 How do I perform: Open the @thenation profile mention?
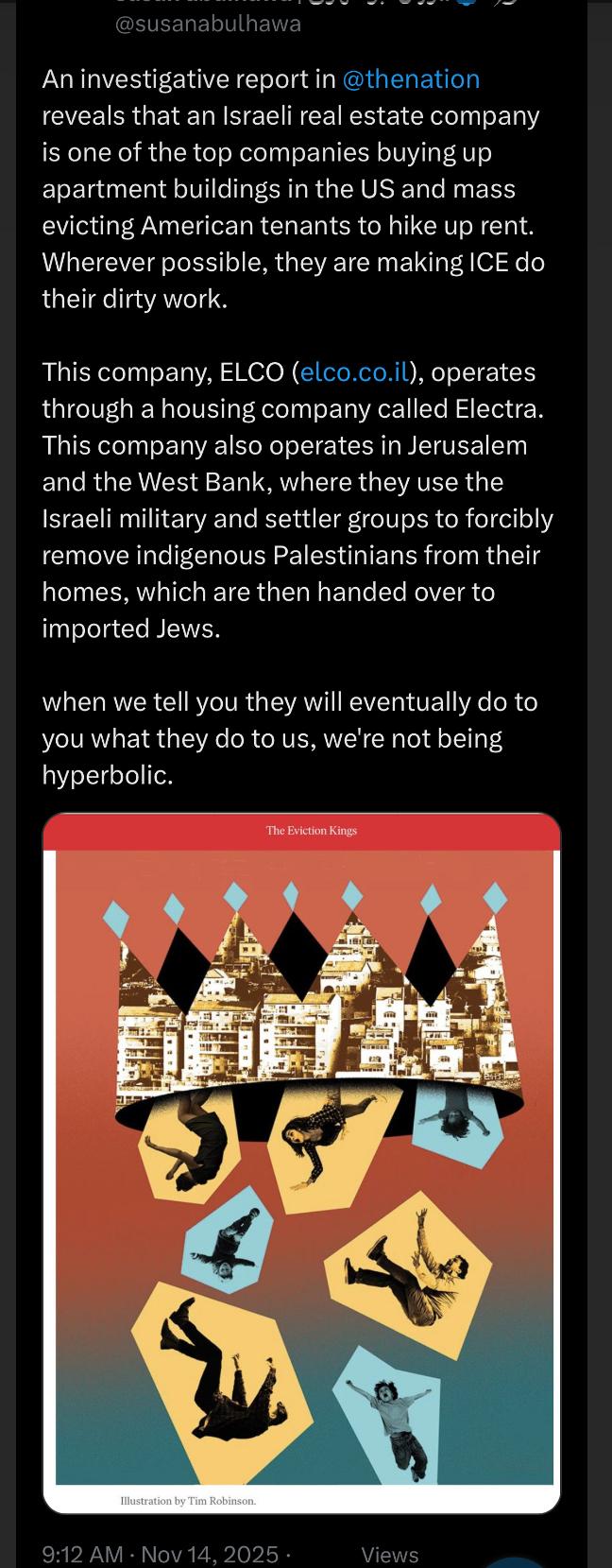(x=411, y=79)
